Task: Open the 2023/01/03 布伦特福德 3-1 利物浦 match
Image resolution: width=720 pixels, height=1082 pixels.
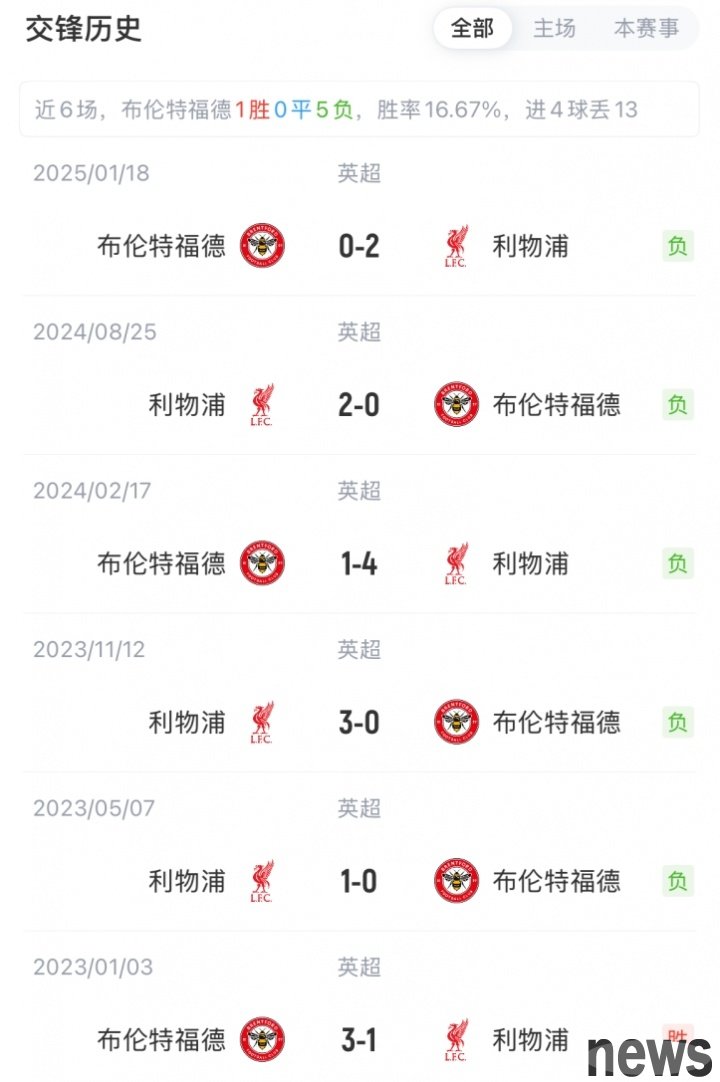Action: click(x=359, y=1040)
